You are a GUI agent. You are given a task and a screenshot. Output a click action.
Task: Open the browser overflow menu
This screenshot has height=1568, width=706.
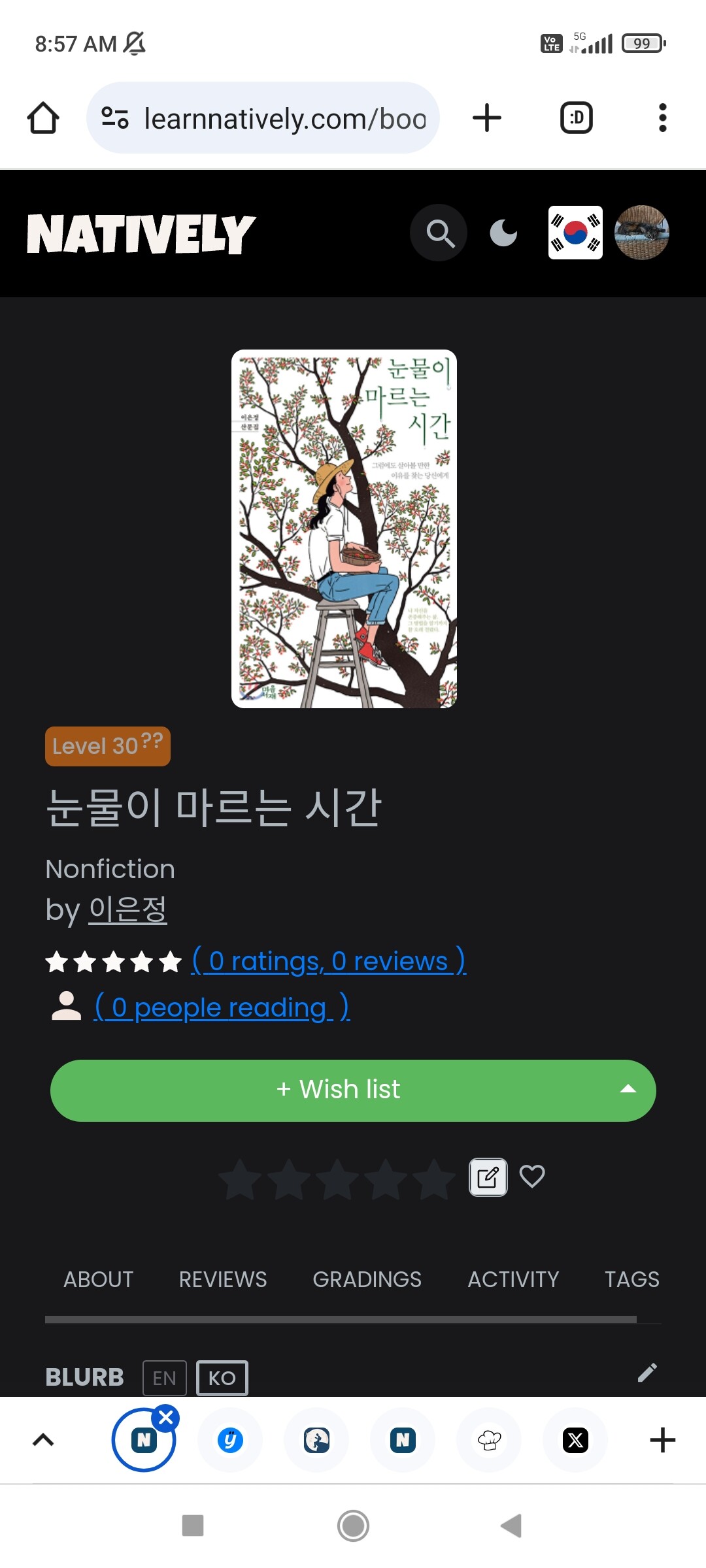[662, 118]
